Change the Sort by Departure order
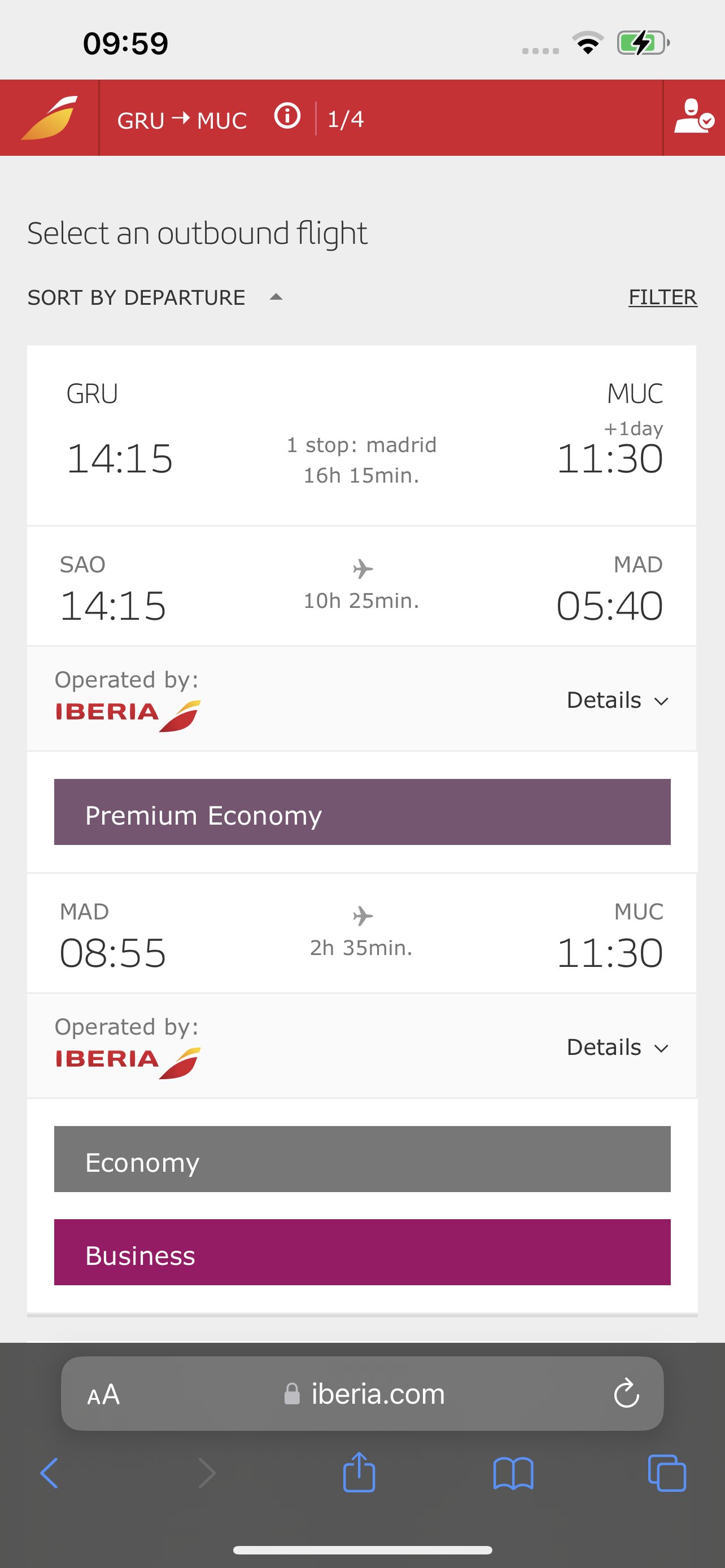The height and width of the screenshot is (1568, 725). point(155,297)
